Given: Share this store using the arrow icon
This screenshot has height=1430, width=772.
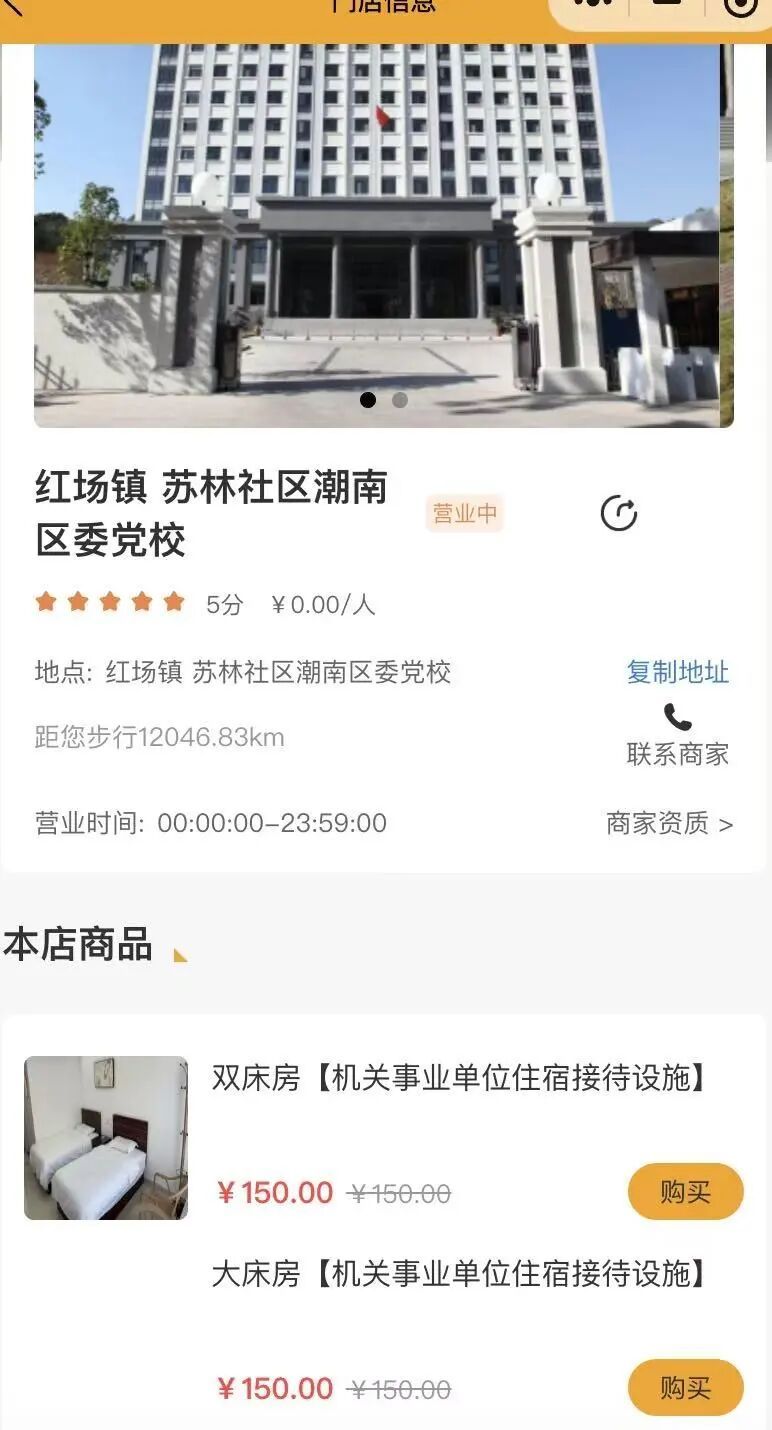Looking at the screenshot, I should [x=618, y=514].
